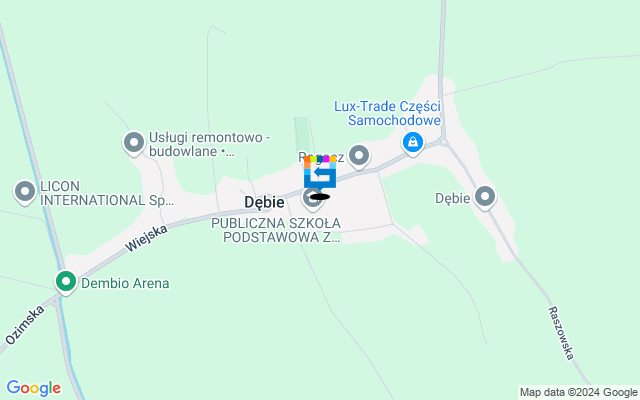
Task: Open the Dembio Arena map marker
Action: point(66,283)
